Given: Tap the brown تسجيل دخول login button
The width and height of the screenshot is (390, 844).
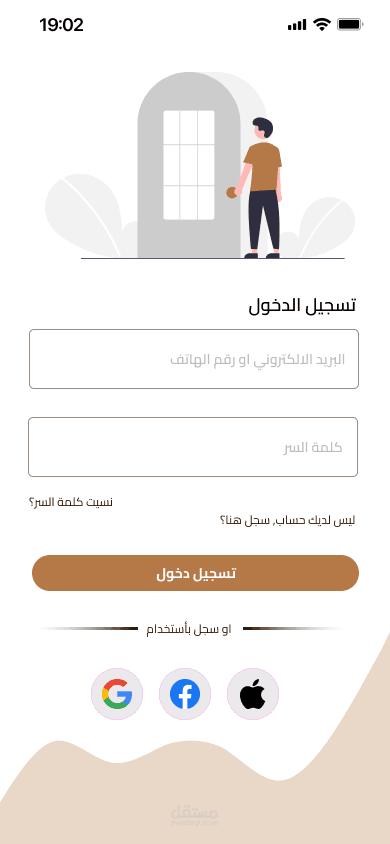Looking at the screenshot, I should 195,573.
